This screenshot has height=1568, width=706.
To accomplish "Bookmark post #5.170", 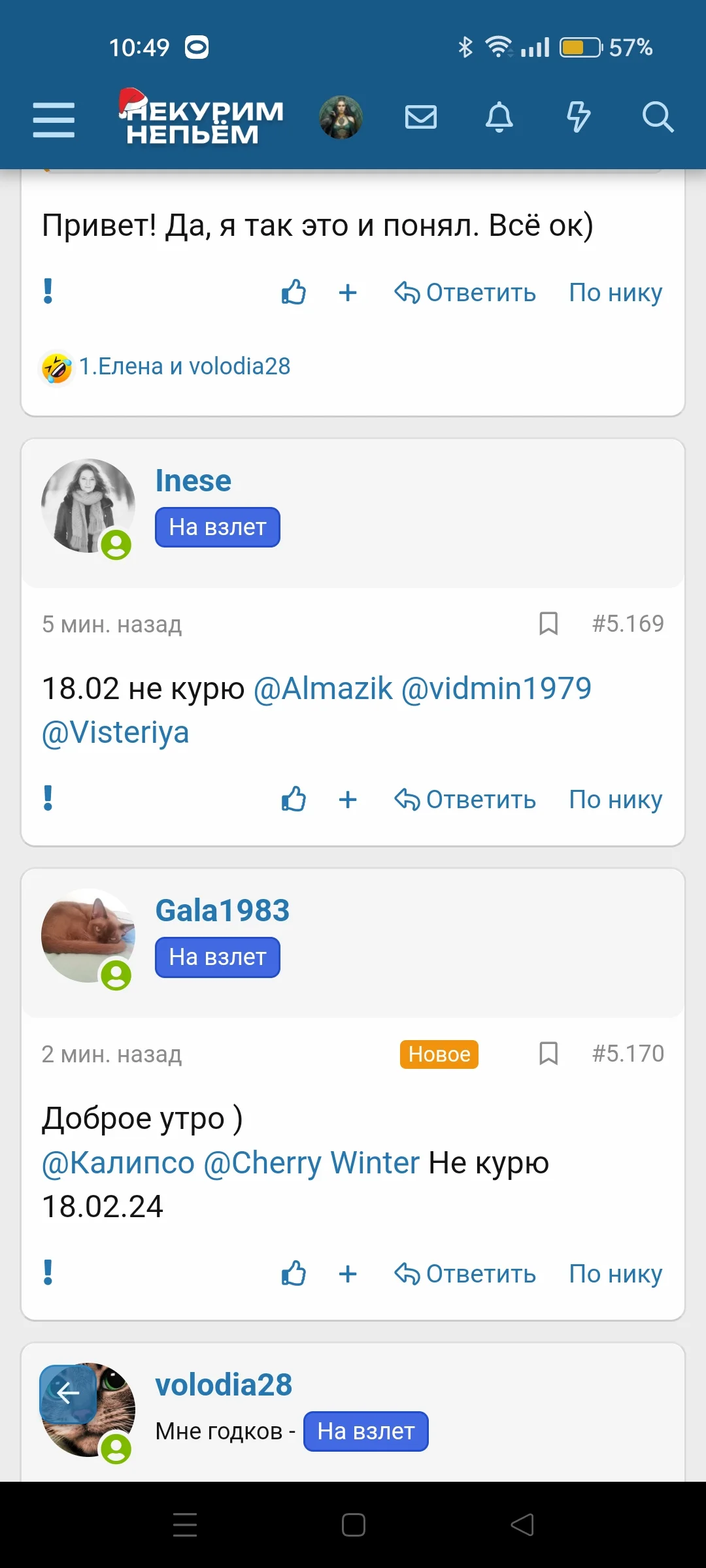I will [x=548, y=1053].
